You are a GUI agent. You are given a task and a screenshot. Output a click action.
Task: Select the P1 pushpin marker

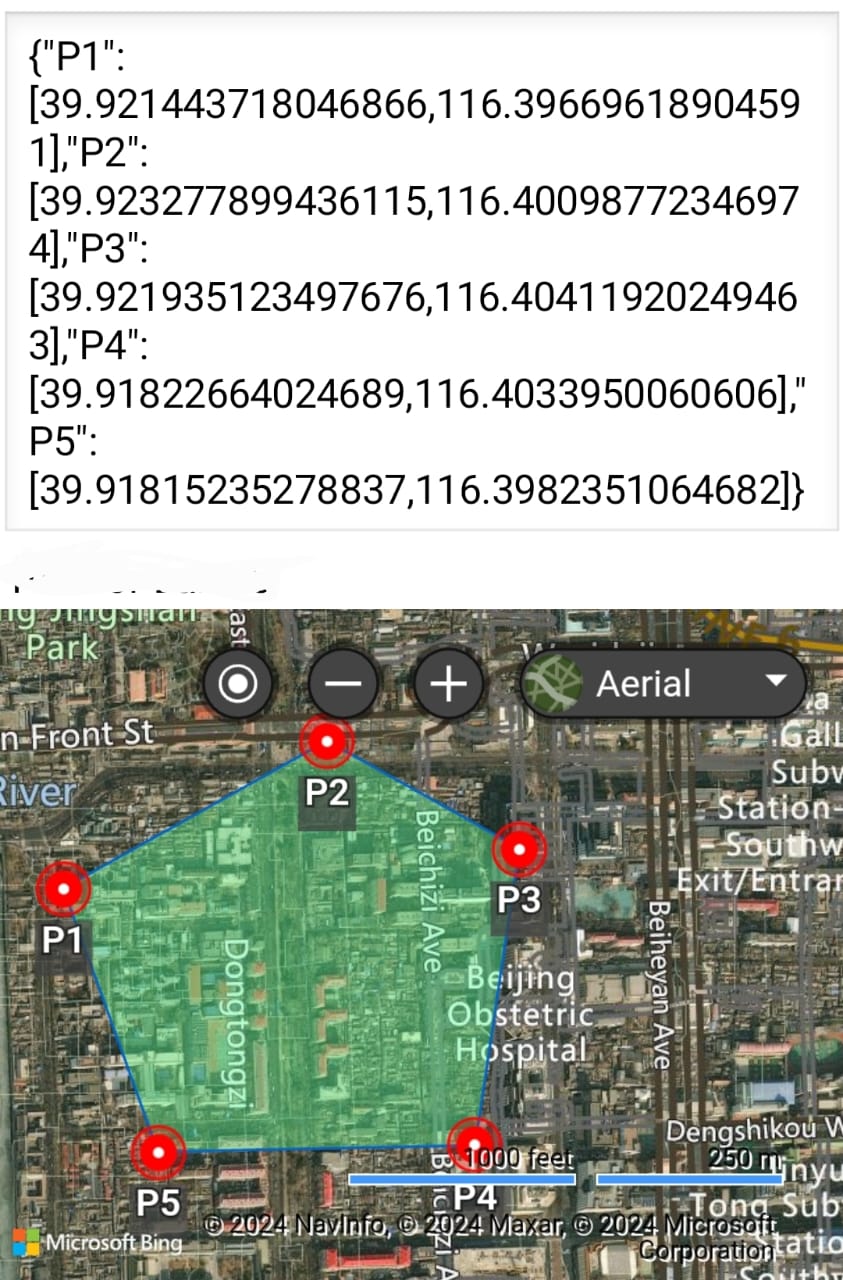(x=63, y=889)
